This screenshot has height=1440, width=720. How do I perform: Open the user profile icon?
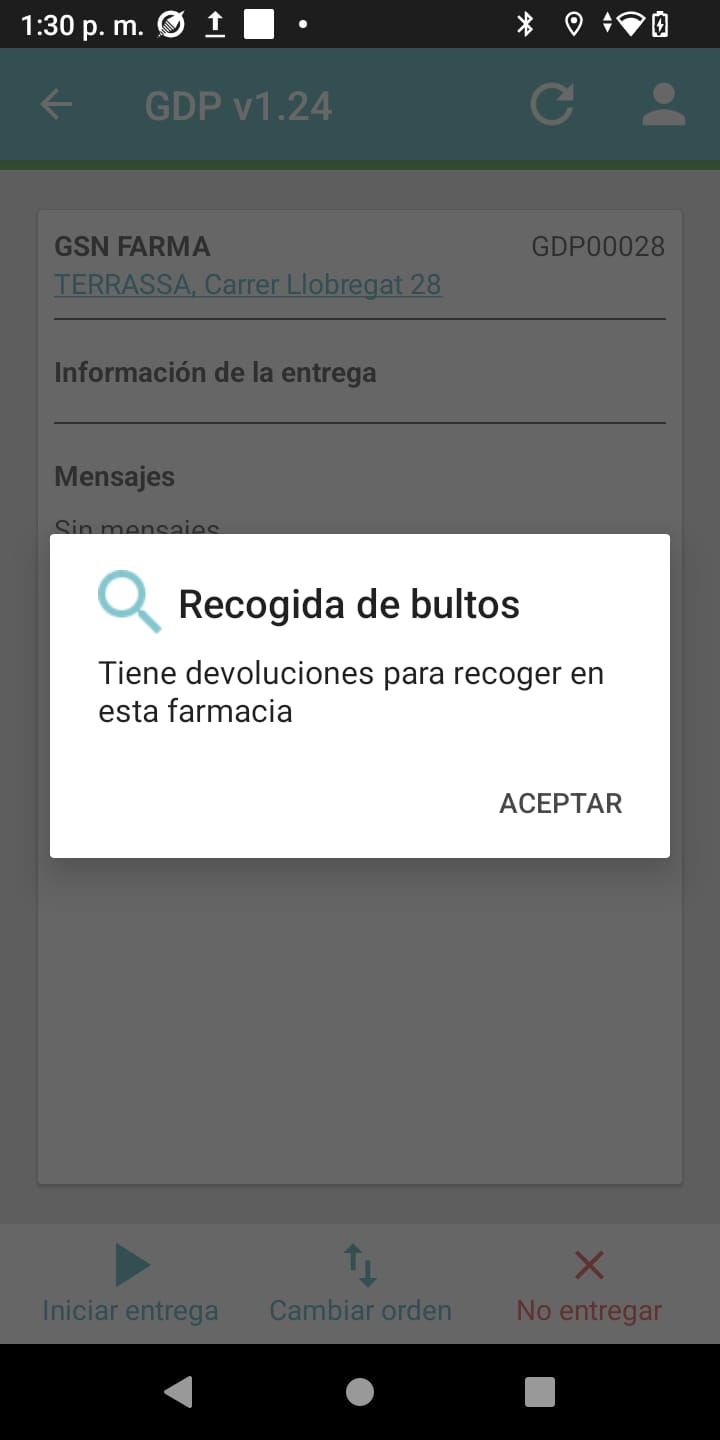point(663,105)
